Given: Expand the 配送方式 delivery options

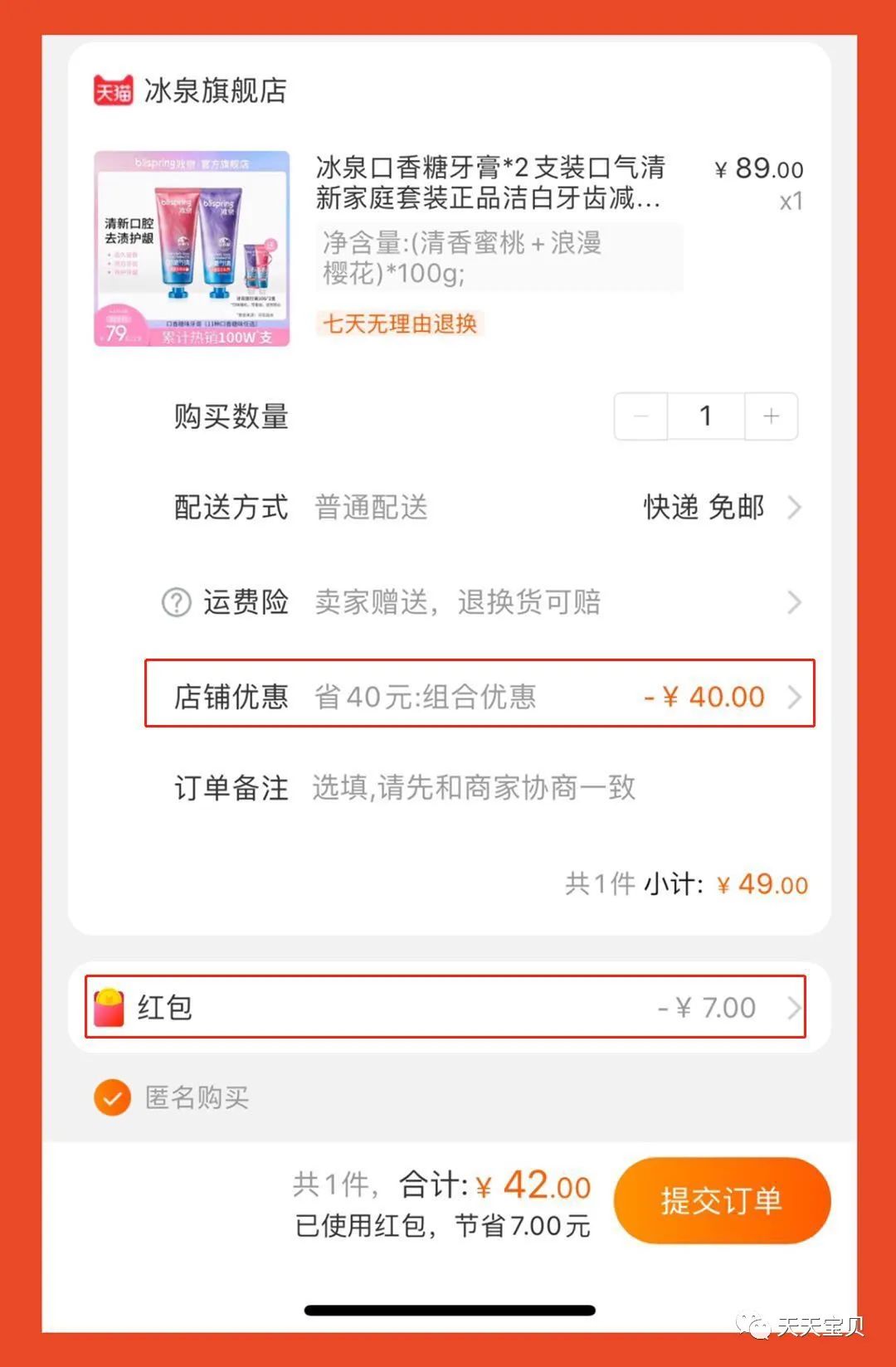Looking at the screenshot, I should [793, 508].
